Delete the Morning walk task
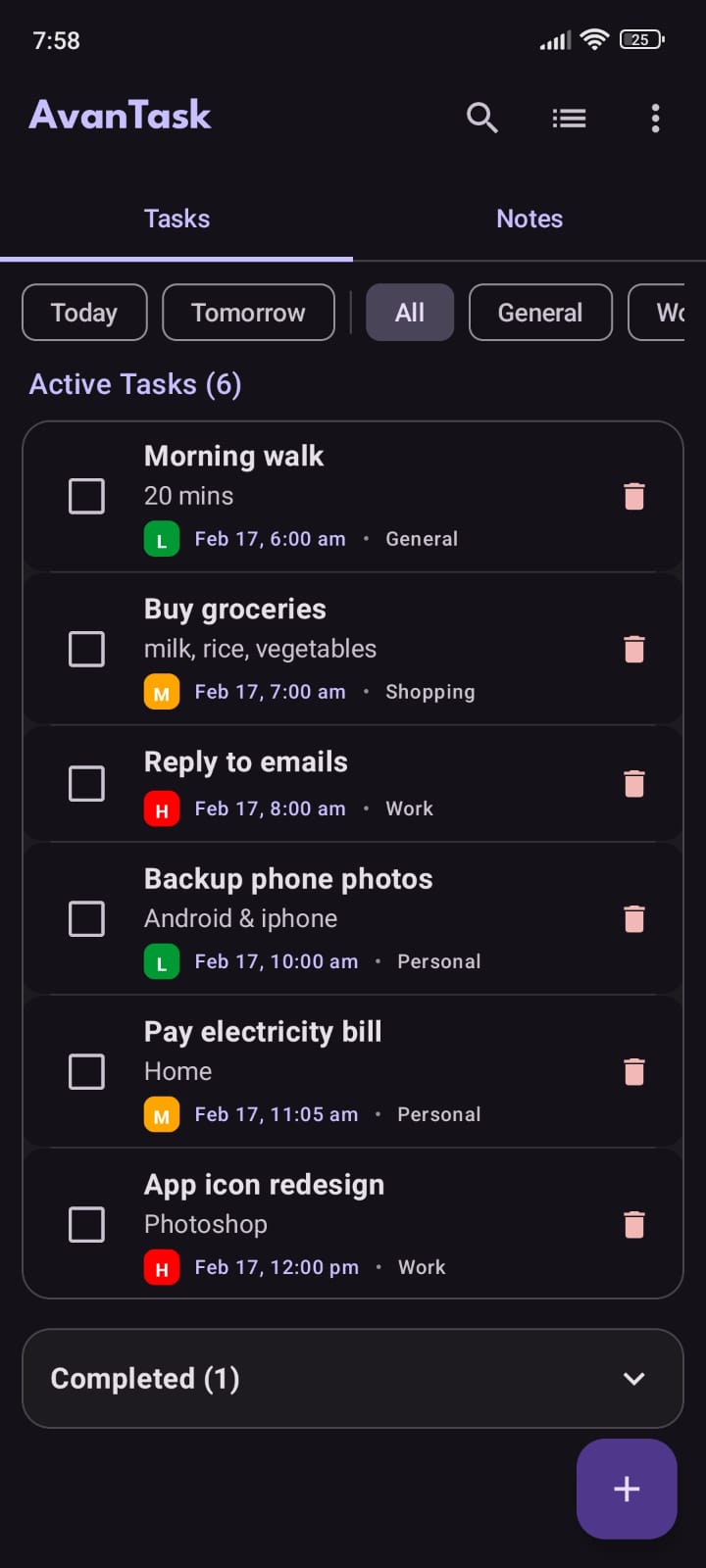This screenshot has height=1568, width=706. point(633,496)
